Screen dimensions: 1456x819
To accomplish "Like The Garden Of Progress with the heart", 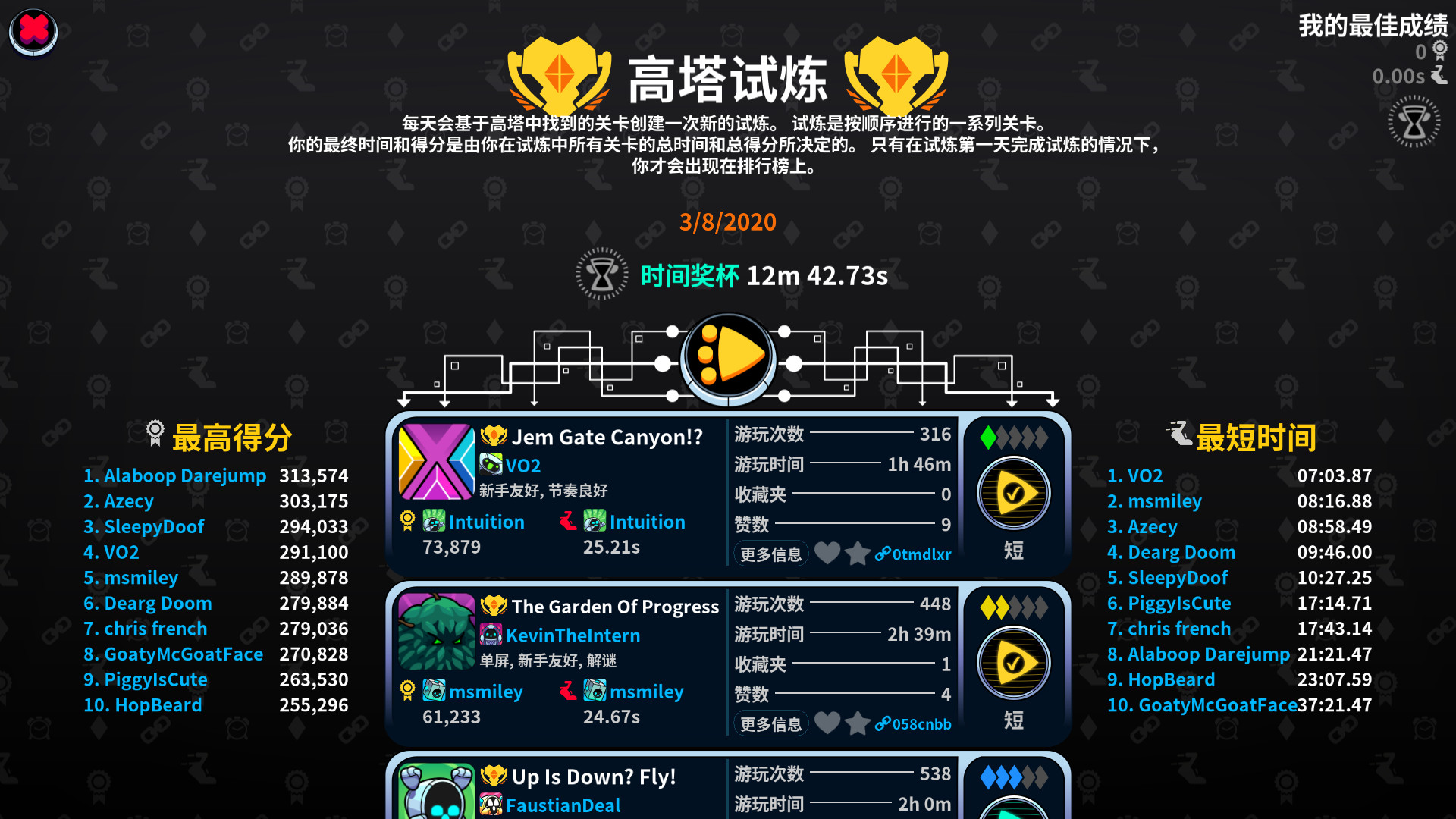I will (827, 723).
